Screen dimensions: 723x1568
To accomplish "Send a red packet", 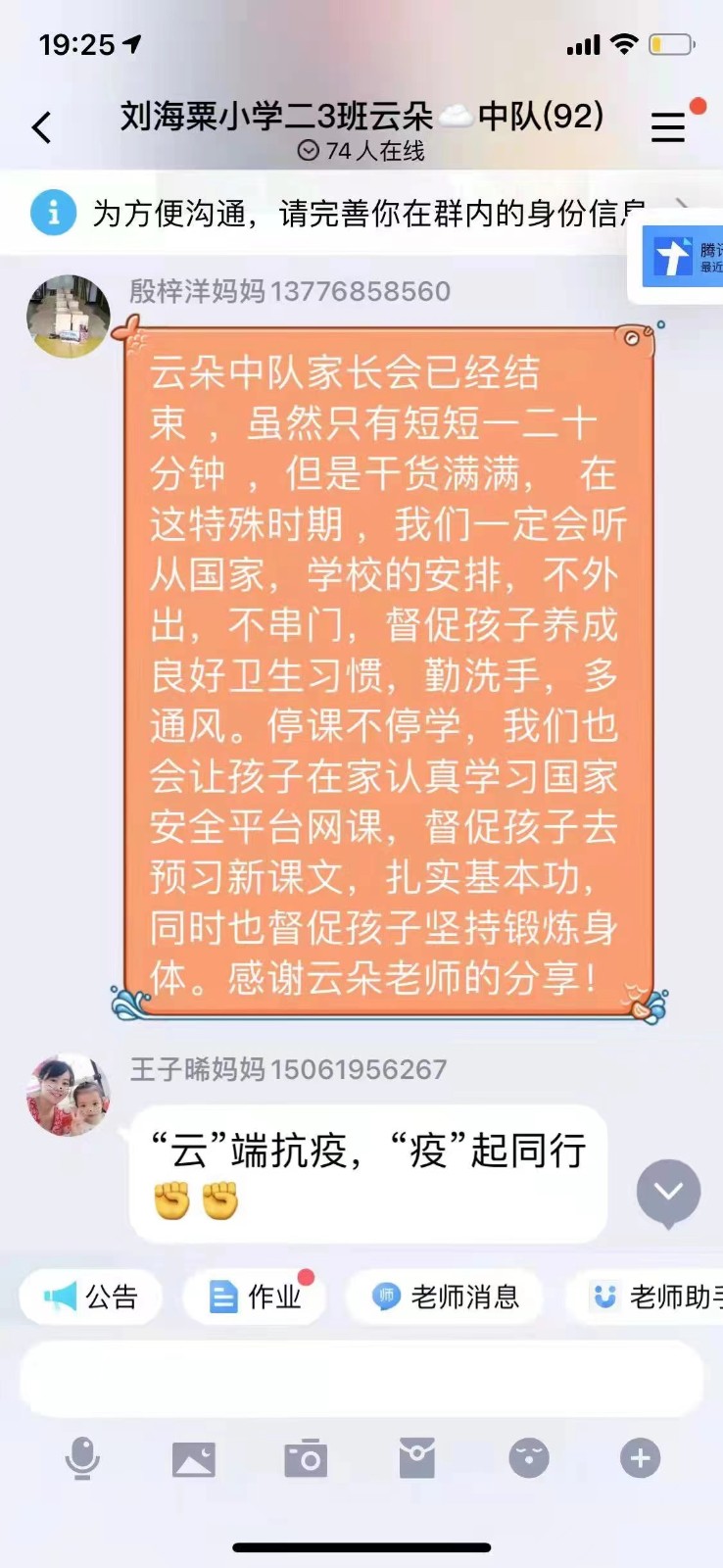I will (417, 1459).
